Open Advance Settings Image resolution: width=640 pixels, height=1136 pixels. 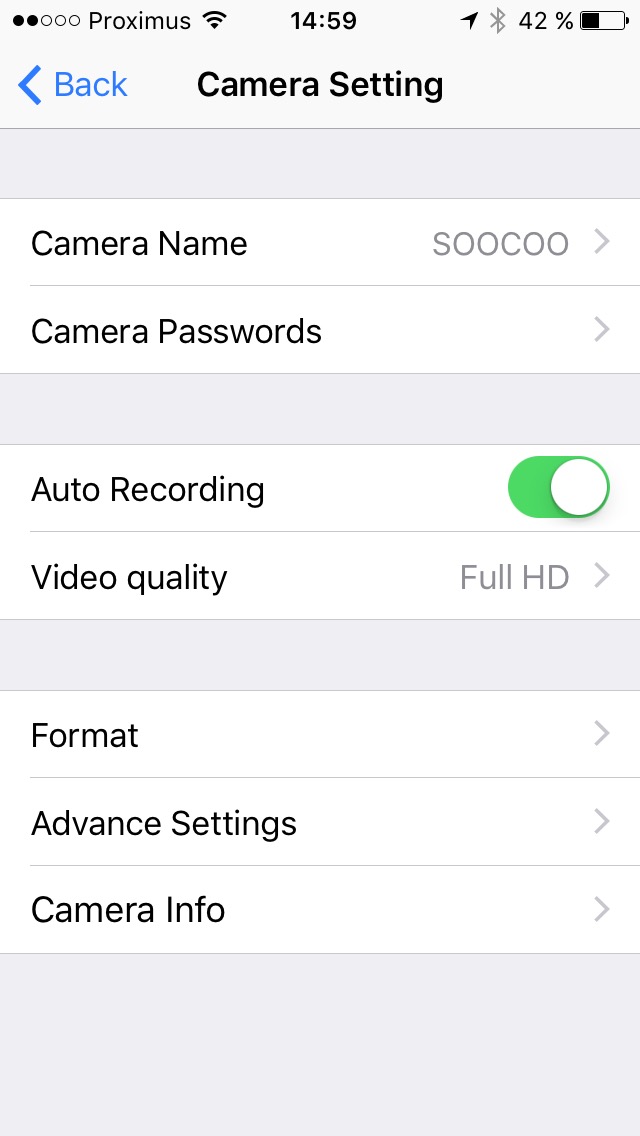[320, 823]
